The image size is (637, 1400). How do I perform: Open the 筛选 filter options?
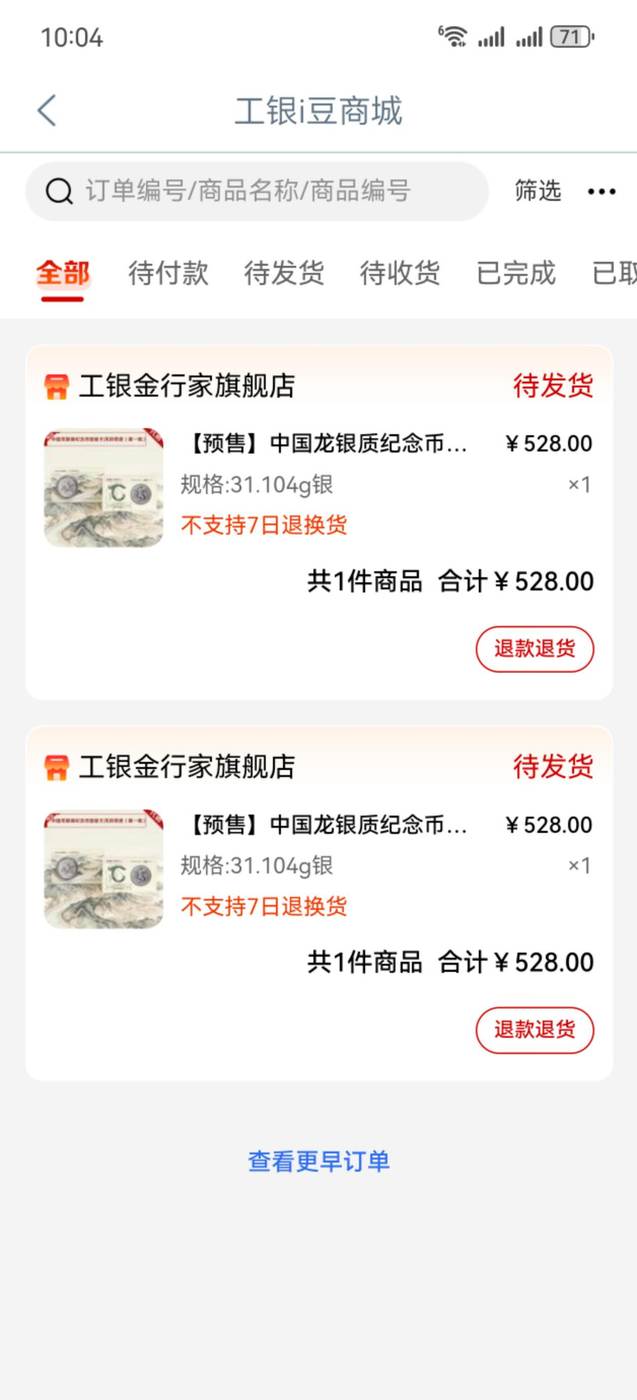coord(538,191)
